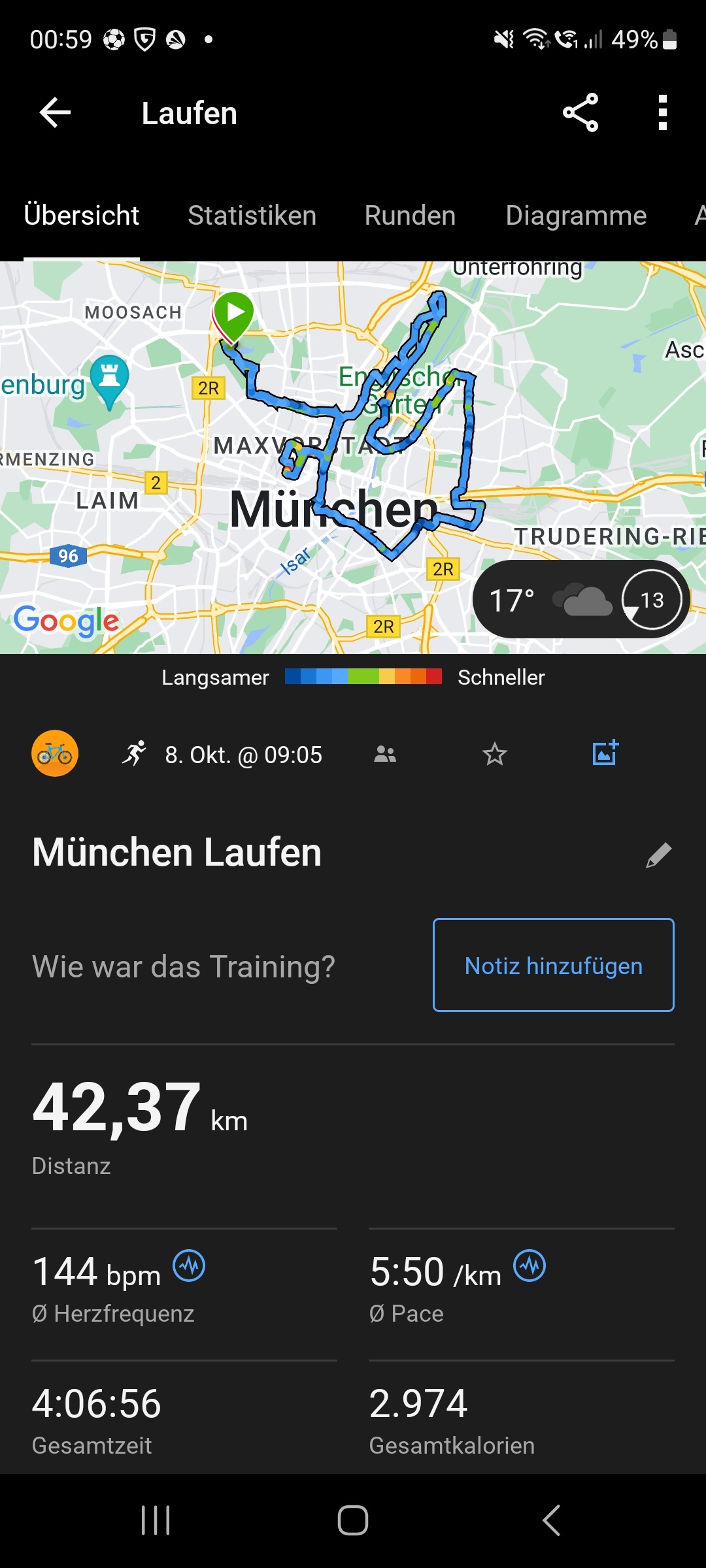Open the privacy people icon
The height and width of the screenshot is (1568, 706).
(385, 755)
